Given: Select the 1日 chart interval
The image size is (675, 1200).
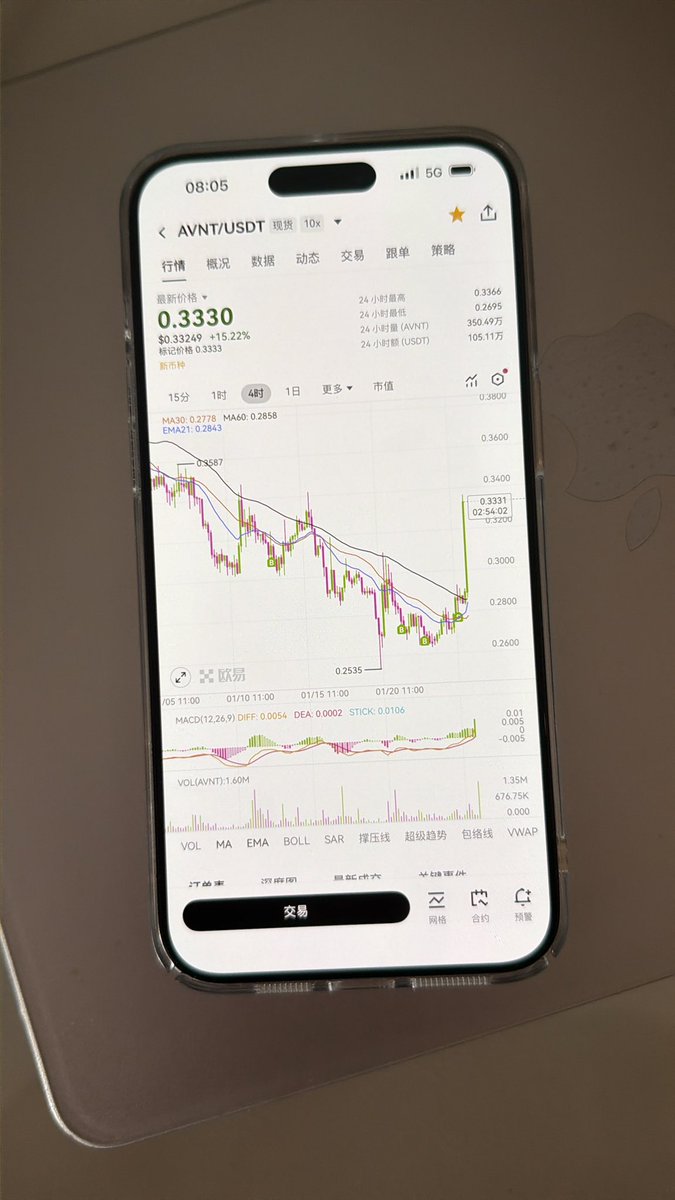Looking at the screenshot, I should pyautogui.click(x=293, y=390).
